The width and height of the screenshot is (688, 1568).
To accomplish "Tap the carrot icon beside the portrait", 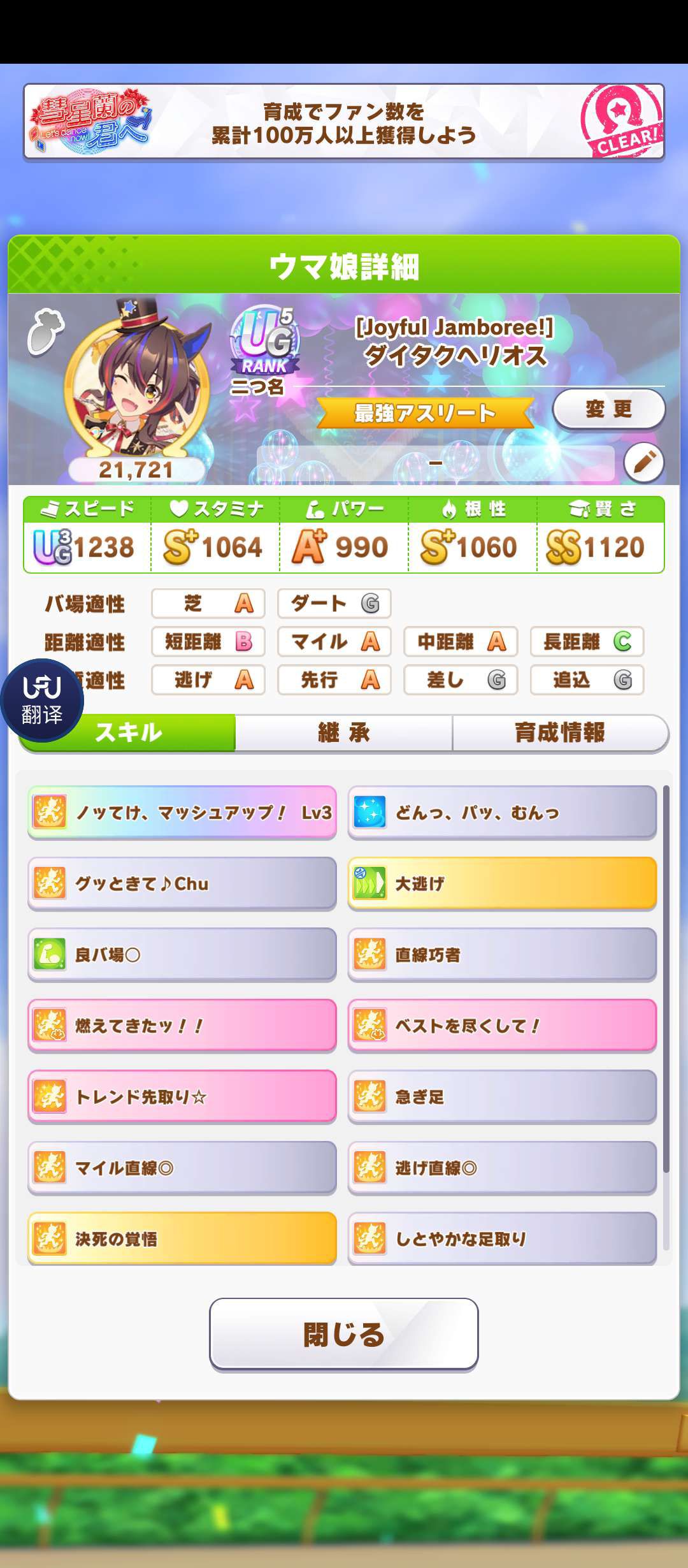I will tap(46, 331).
